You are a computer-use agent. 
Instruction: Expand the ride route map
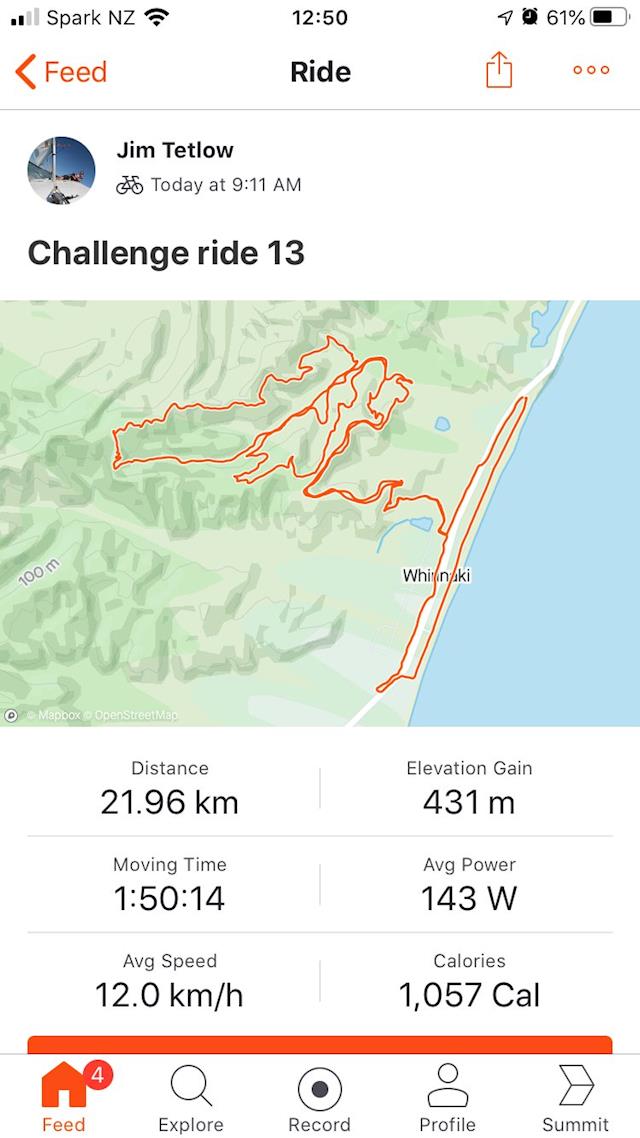pyautogui.click(x=320, y=513)
